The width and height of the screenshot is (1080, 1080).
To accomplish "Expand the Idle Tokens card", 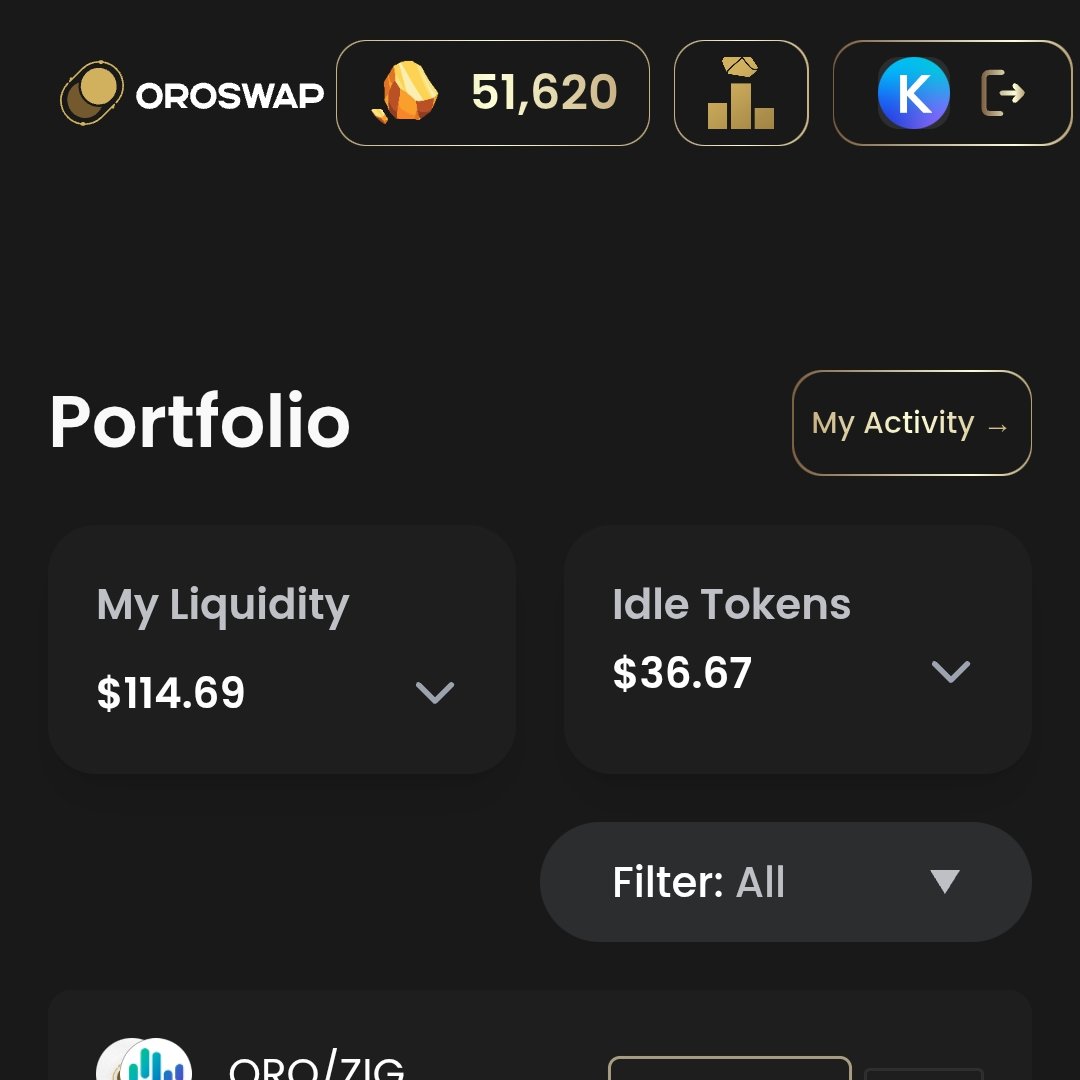I will (950, 671).
